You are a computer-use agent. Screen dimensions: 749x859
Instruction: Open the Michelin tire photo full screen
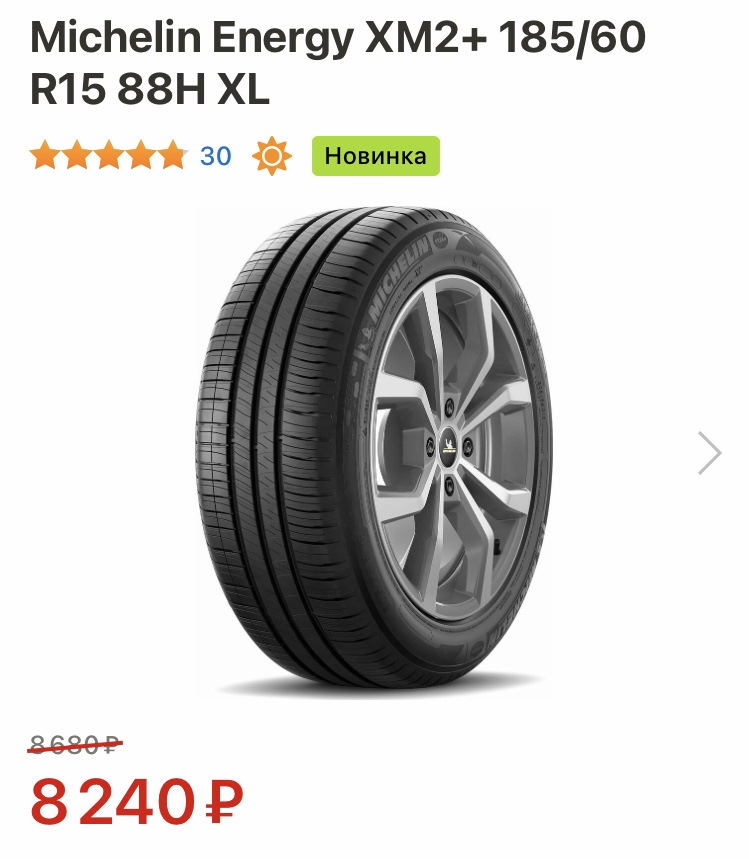[x=373, y=453]
